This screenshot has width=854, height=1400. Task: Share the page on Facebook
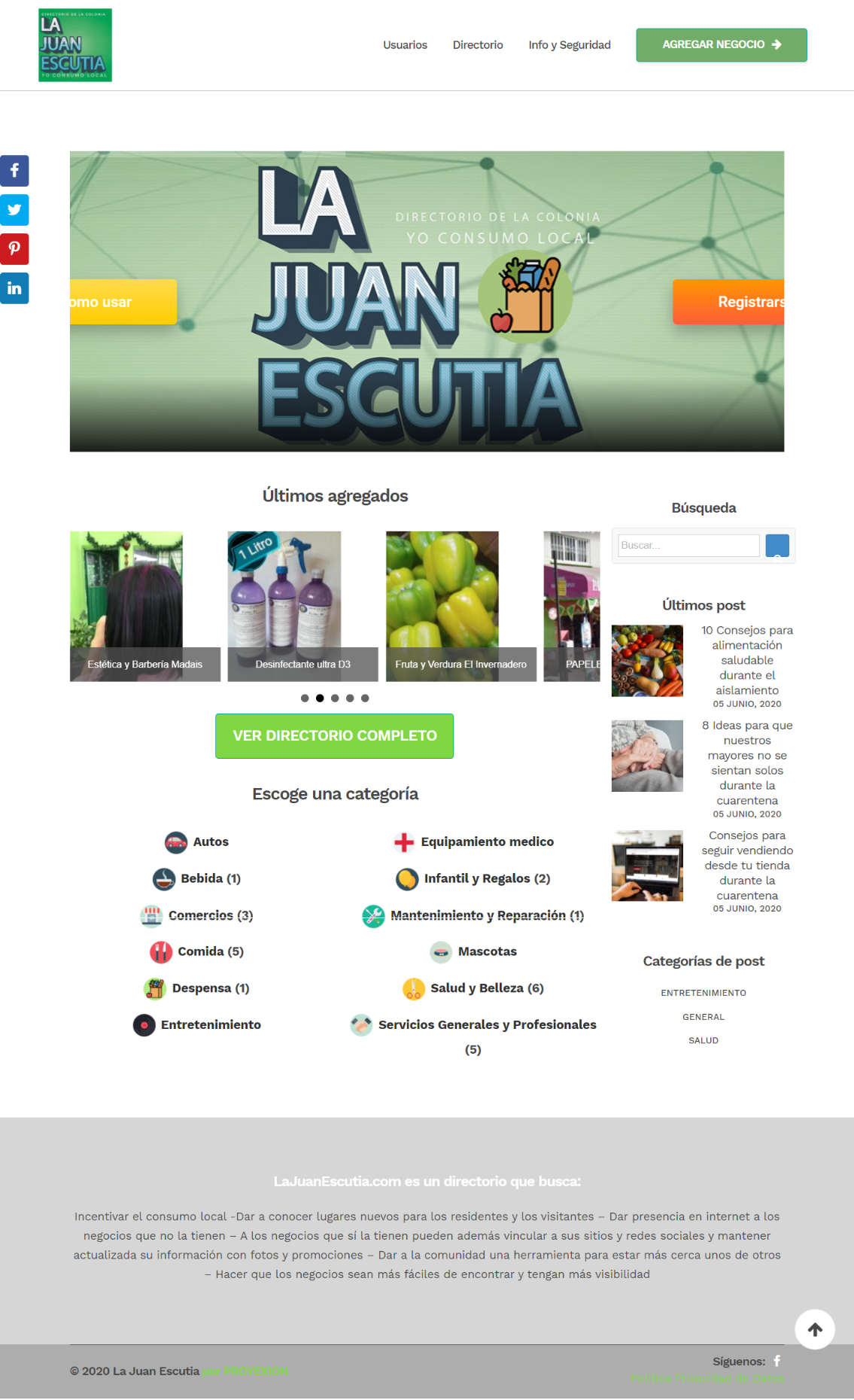14,171
